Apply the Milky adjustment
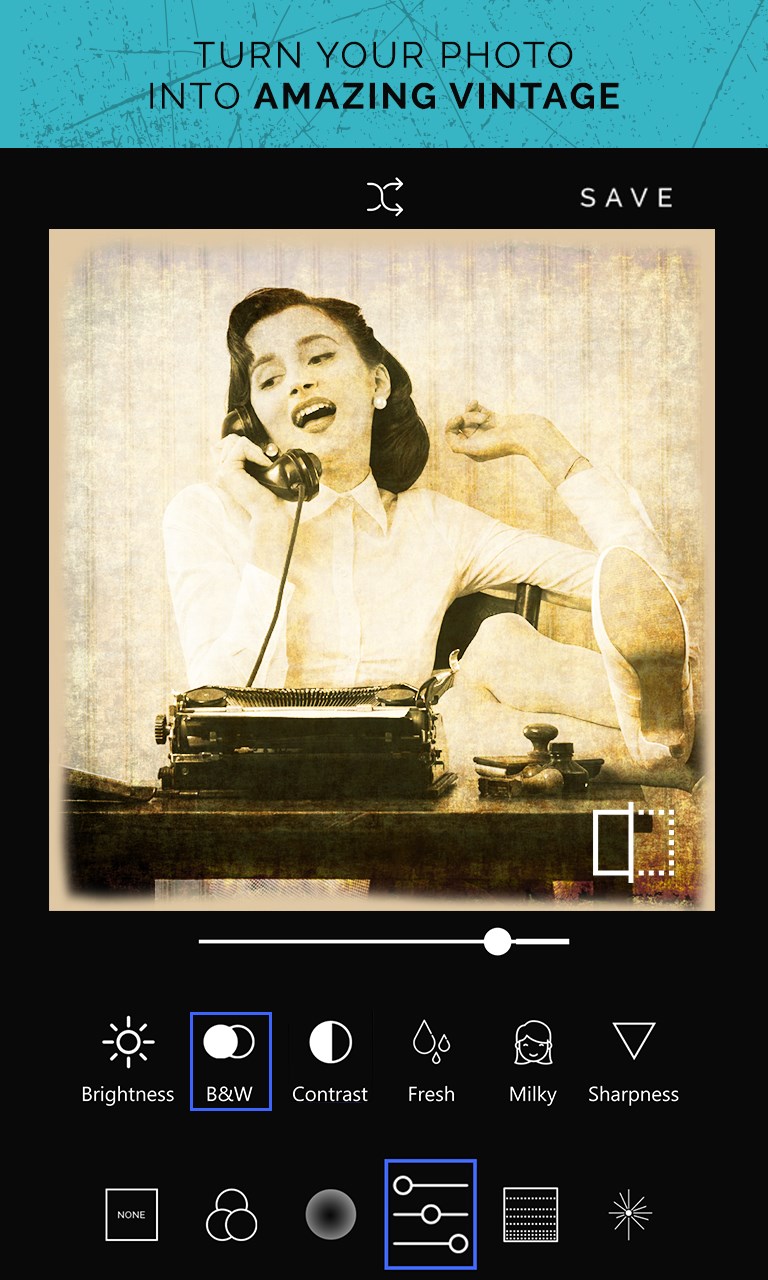This screenshot has width=768, height=1280. 532,1061
